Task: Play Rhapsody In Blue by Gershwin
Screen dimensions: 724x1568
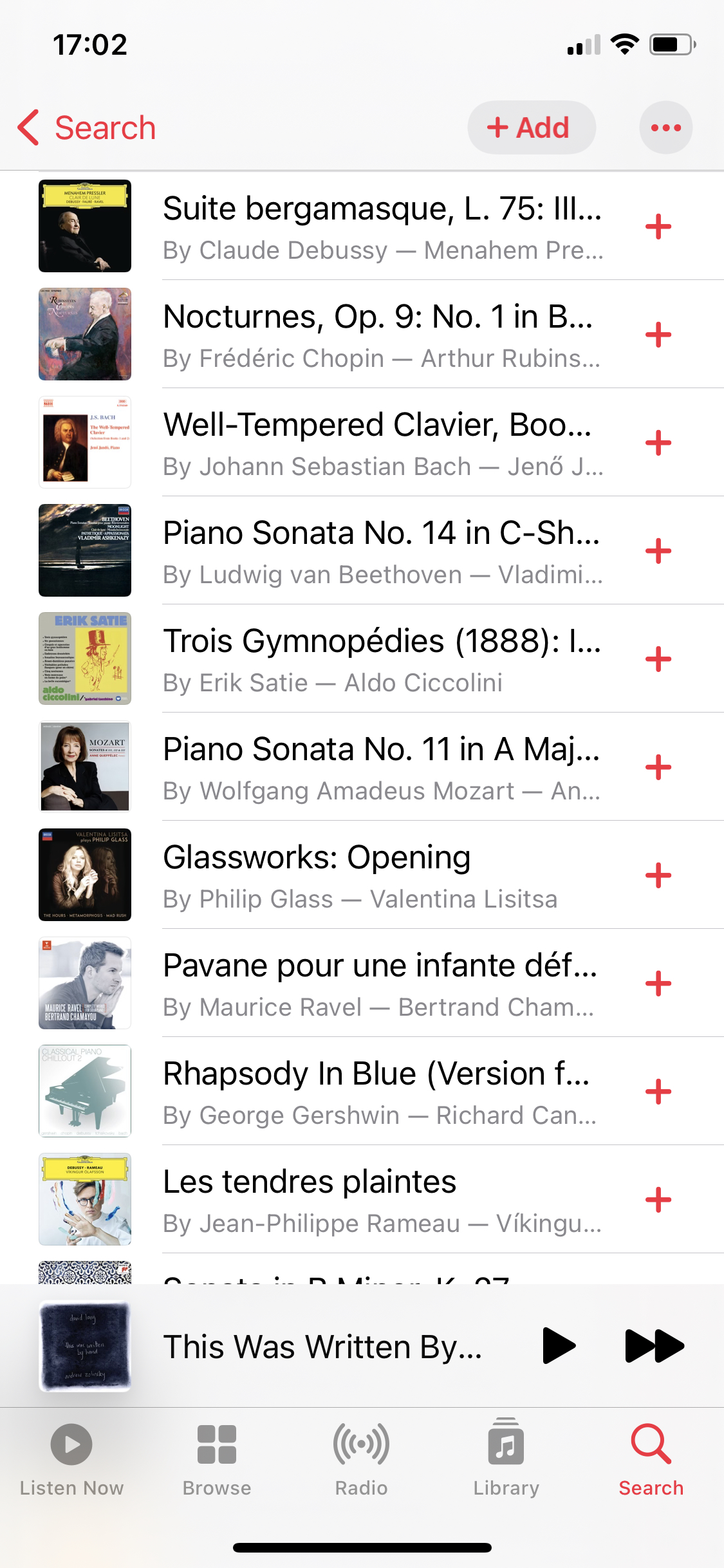Action: click(x=382, y=1092)
